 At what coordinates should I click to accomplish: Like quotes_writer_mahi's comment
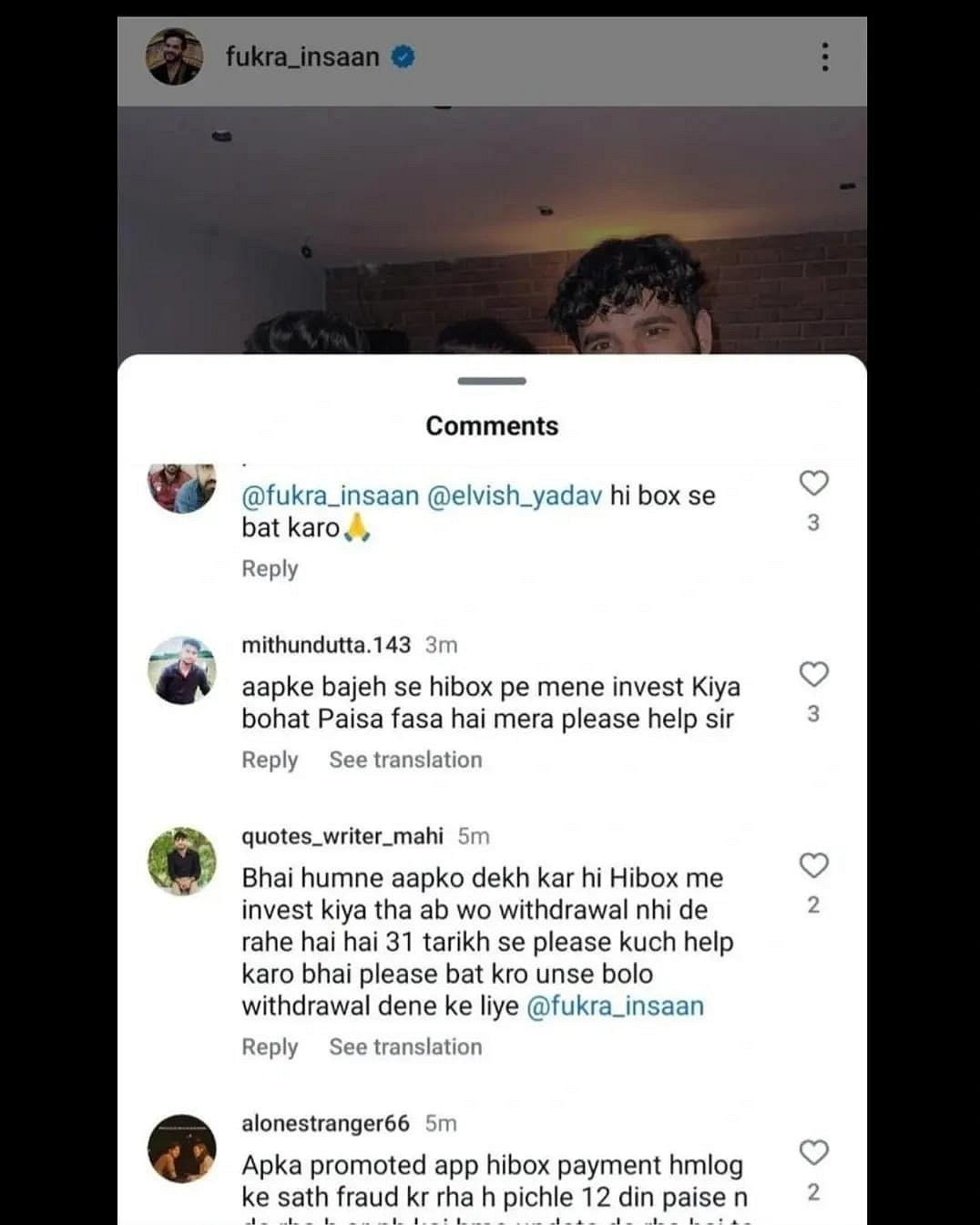point(813,865)
